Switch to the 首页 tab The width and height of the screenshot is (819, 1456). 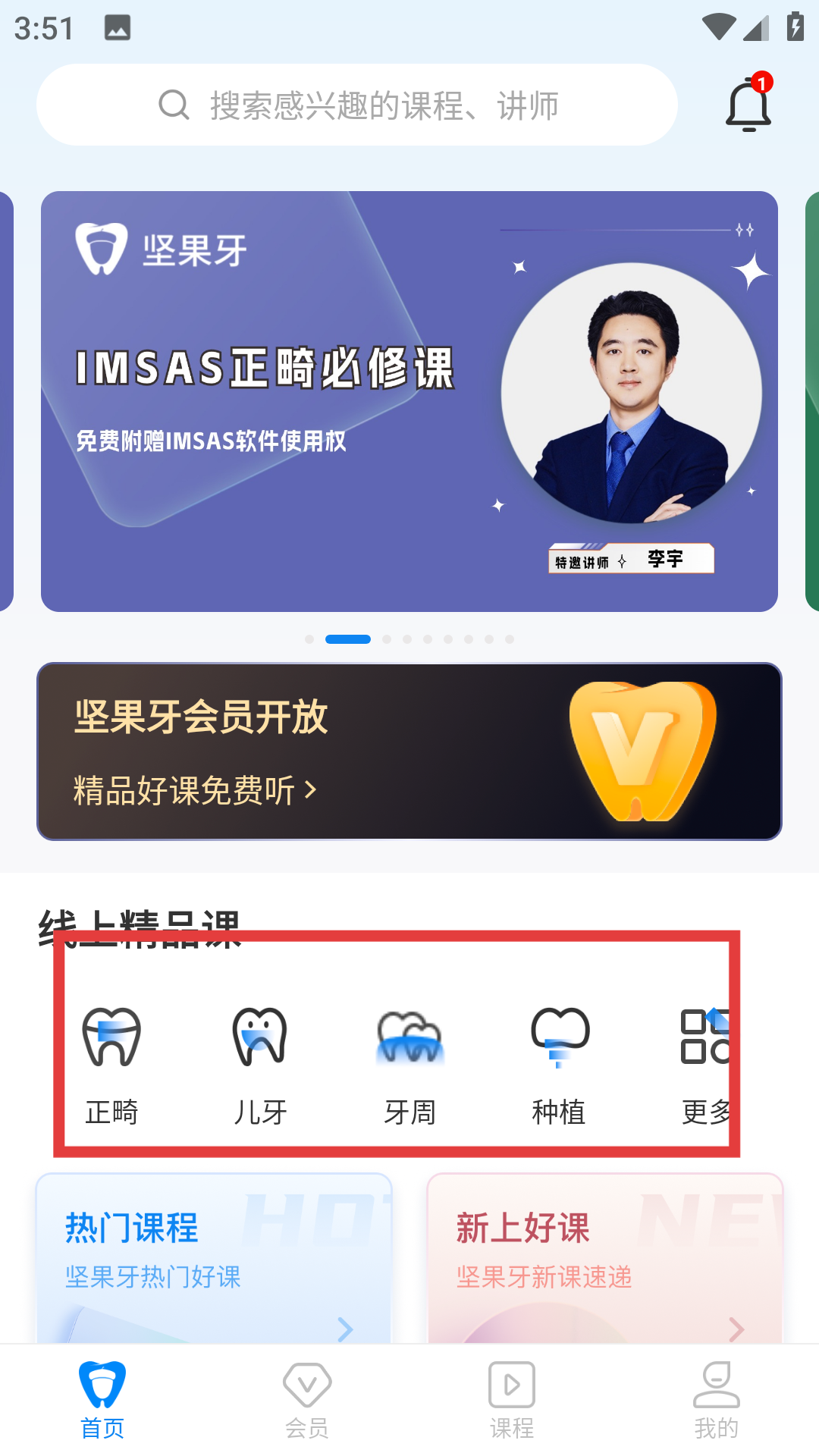click(x=102, y=1400)
